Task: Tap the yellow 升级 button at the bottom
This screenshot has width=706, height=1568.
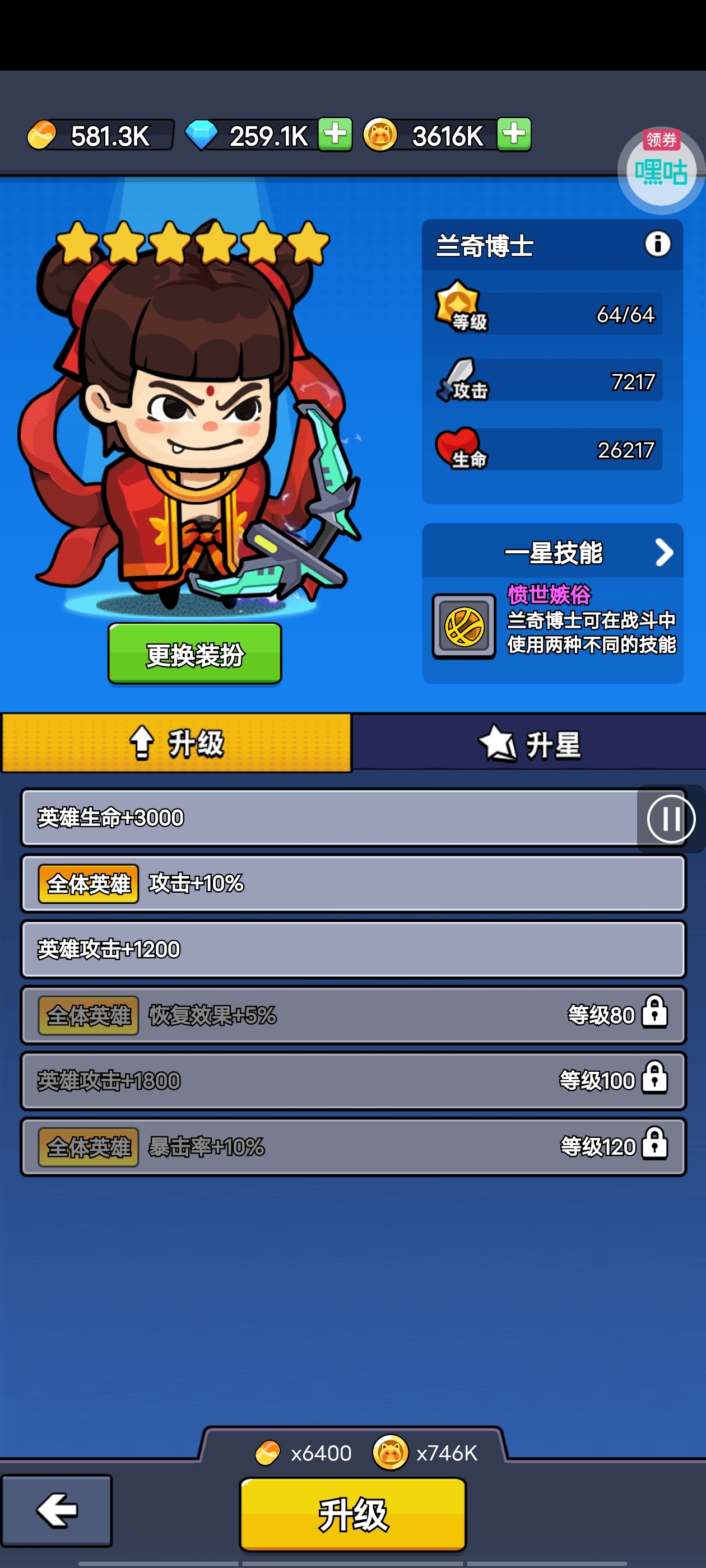Action: point(352,1514)
